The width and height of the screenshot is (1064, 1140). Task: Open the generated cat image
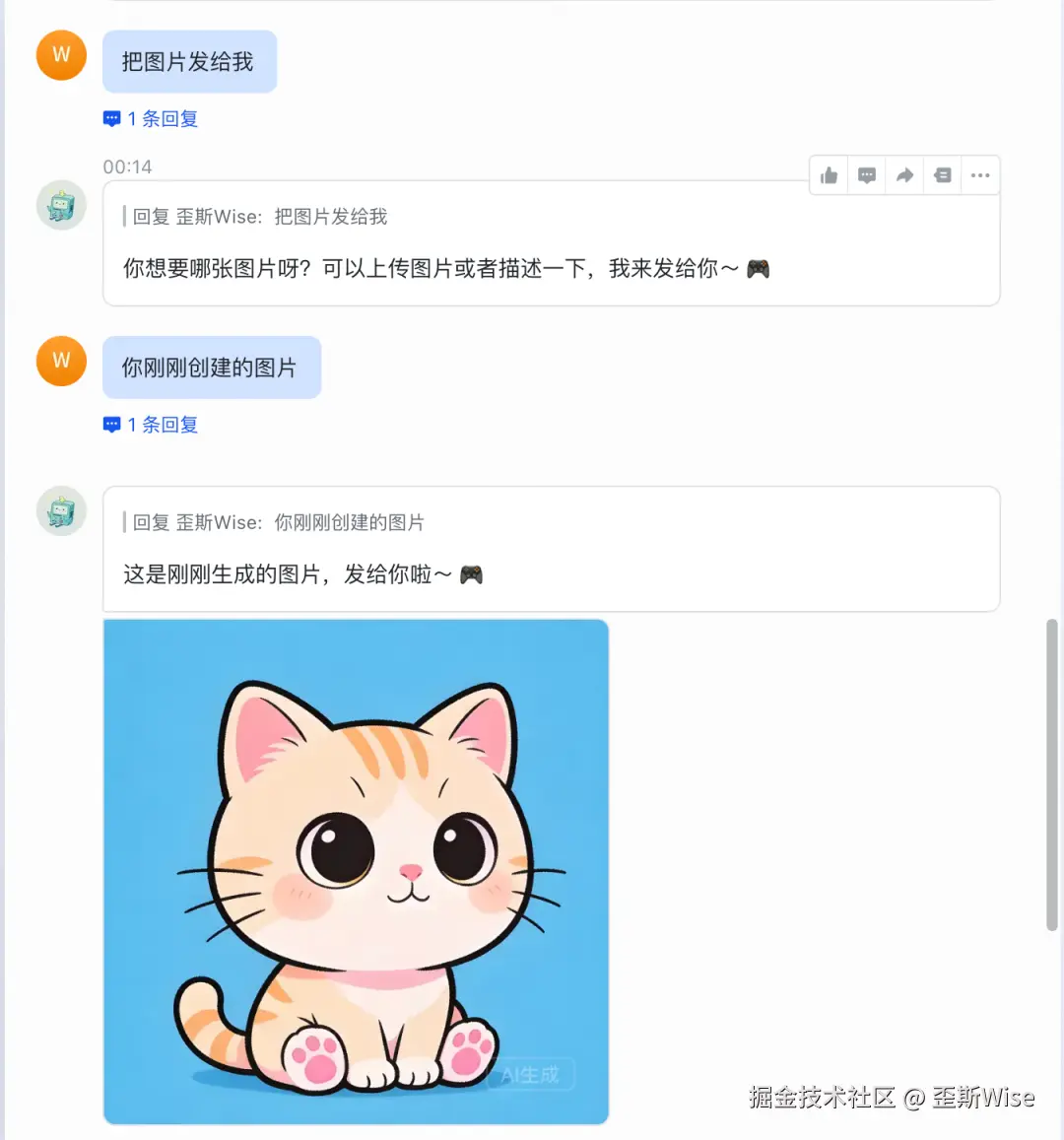point(356,871)
